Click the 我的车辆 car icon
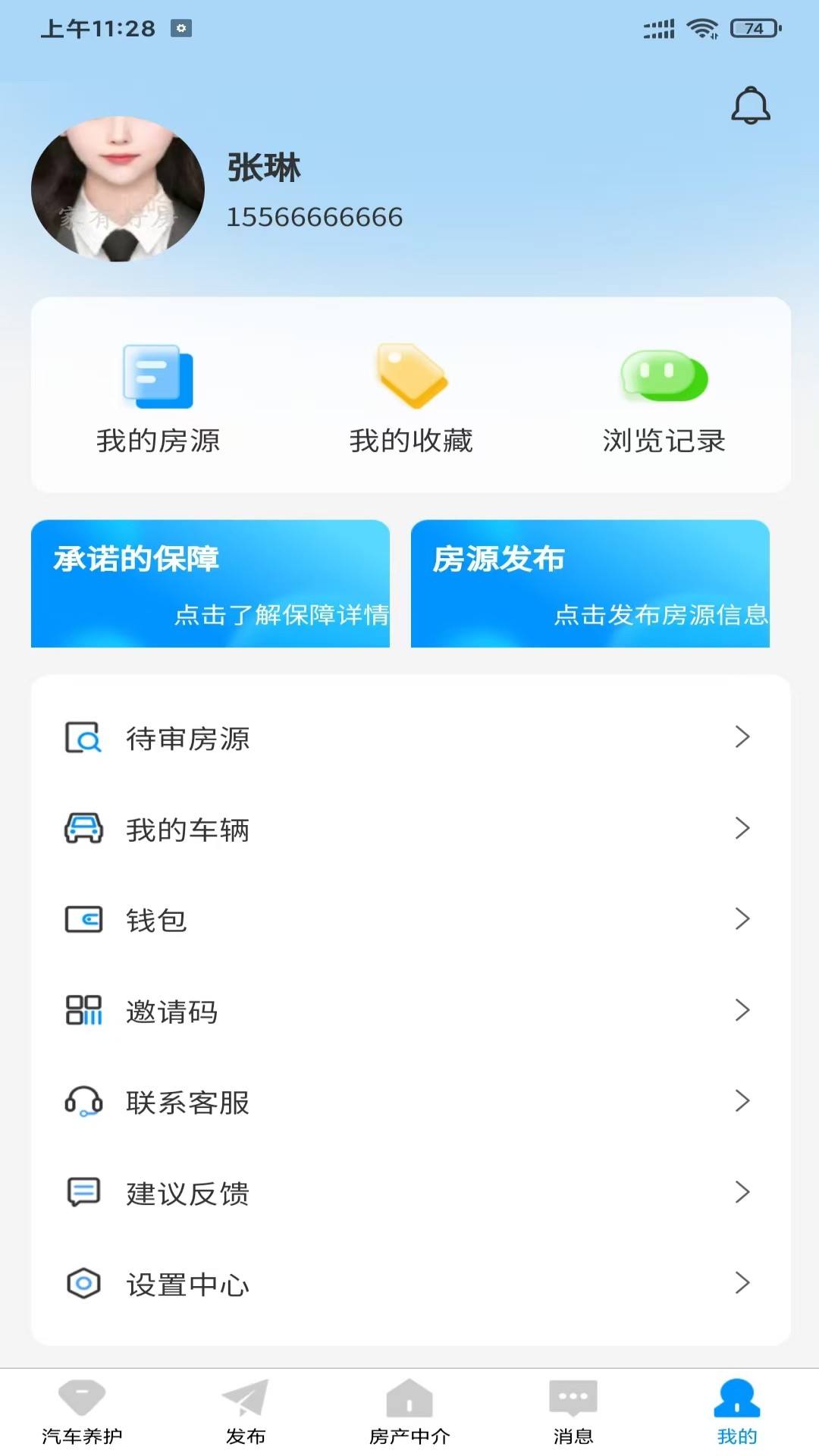Image resolution: width=819 pixels, height=1456 pixels. pos(83,828)
